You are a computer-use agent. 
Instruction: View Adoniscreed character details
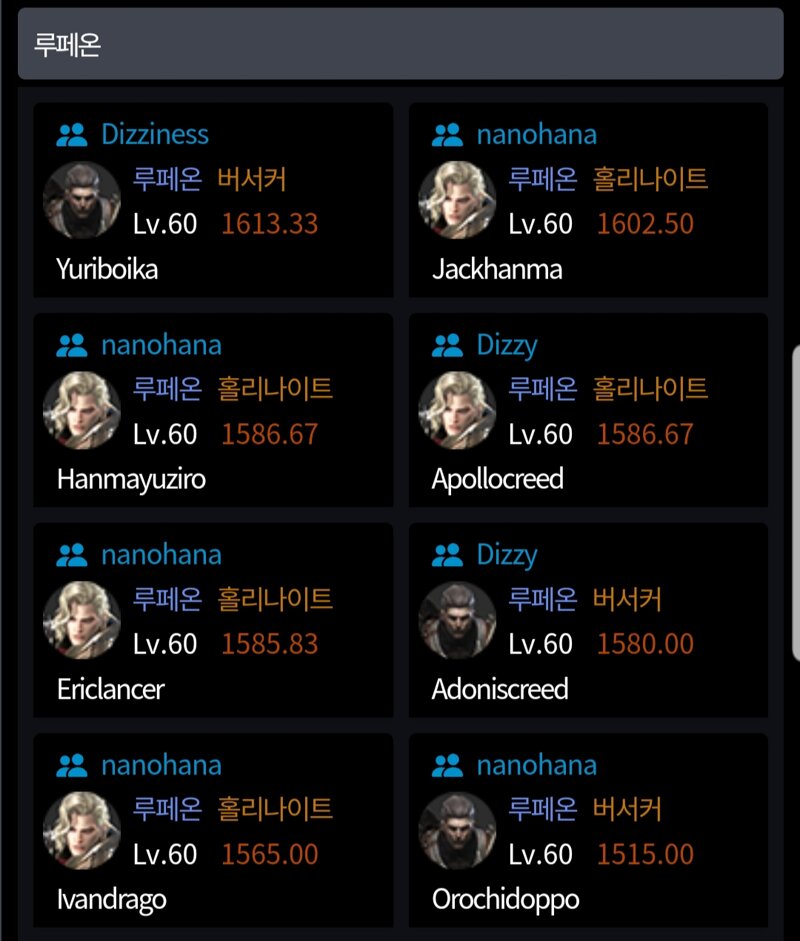tap(588, 620)
